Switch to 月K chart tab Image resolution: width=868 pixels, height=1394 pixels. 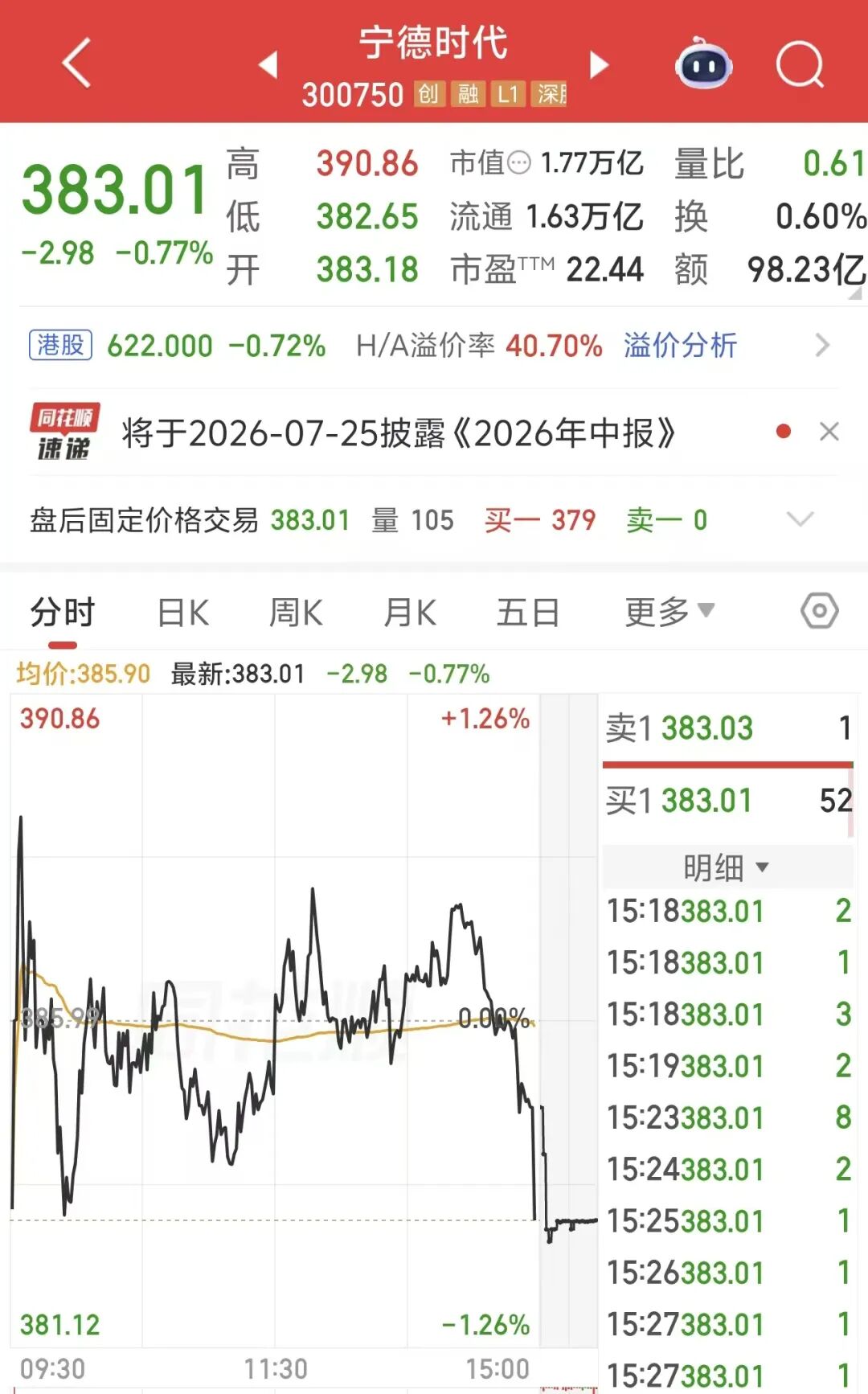[x=410, y=613]
